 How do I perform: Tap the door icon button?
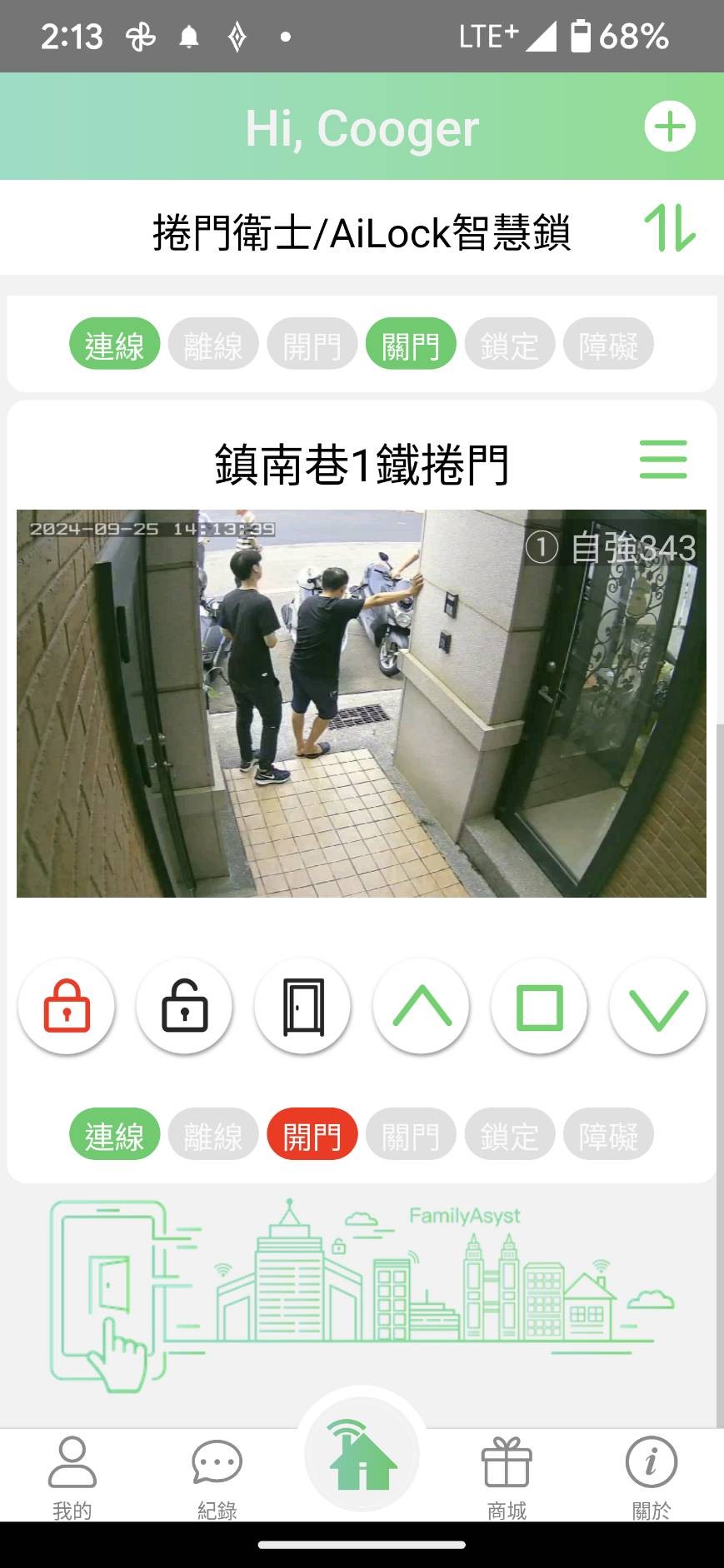[x=302, y=1006]
